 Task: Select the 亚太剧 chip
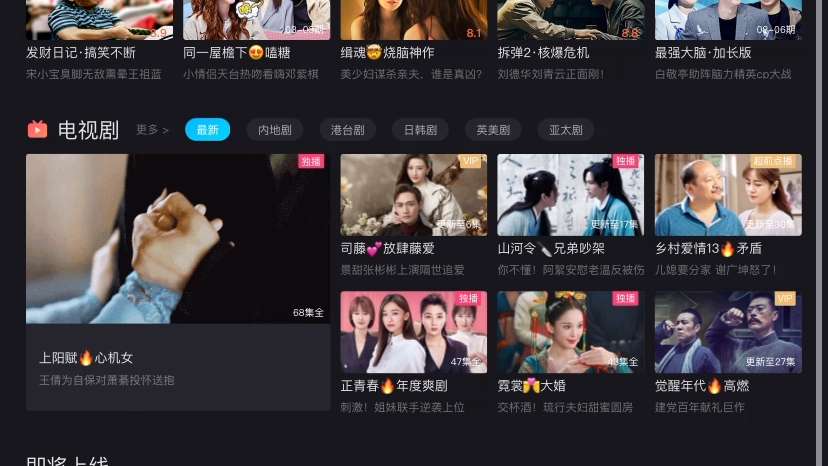pos(565,130)
